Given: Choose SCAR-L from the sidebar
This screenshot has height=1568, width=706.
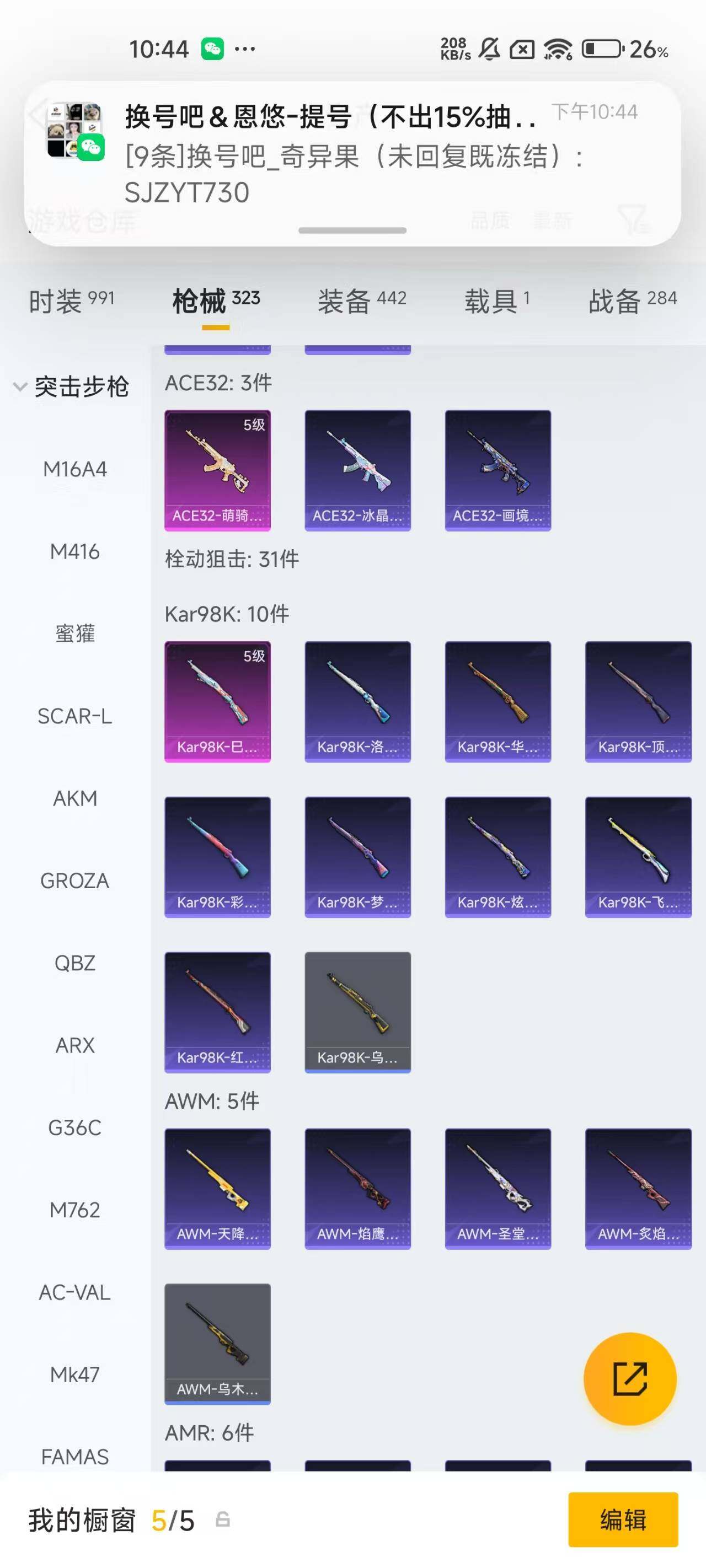Looking at the screenshot, I should 74,716.
